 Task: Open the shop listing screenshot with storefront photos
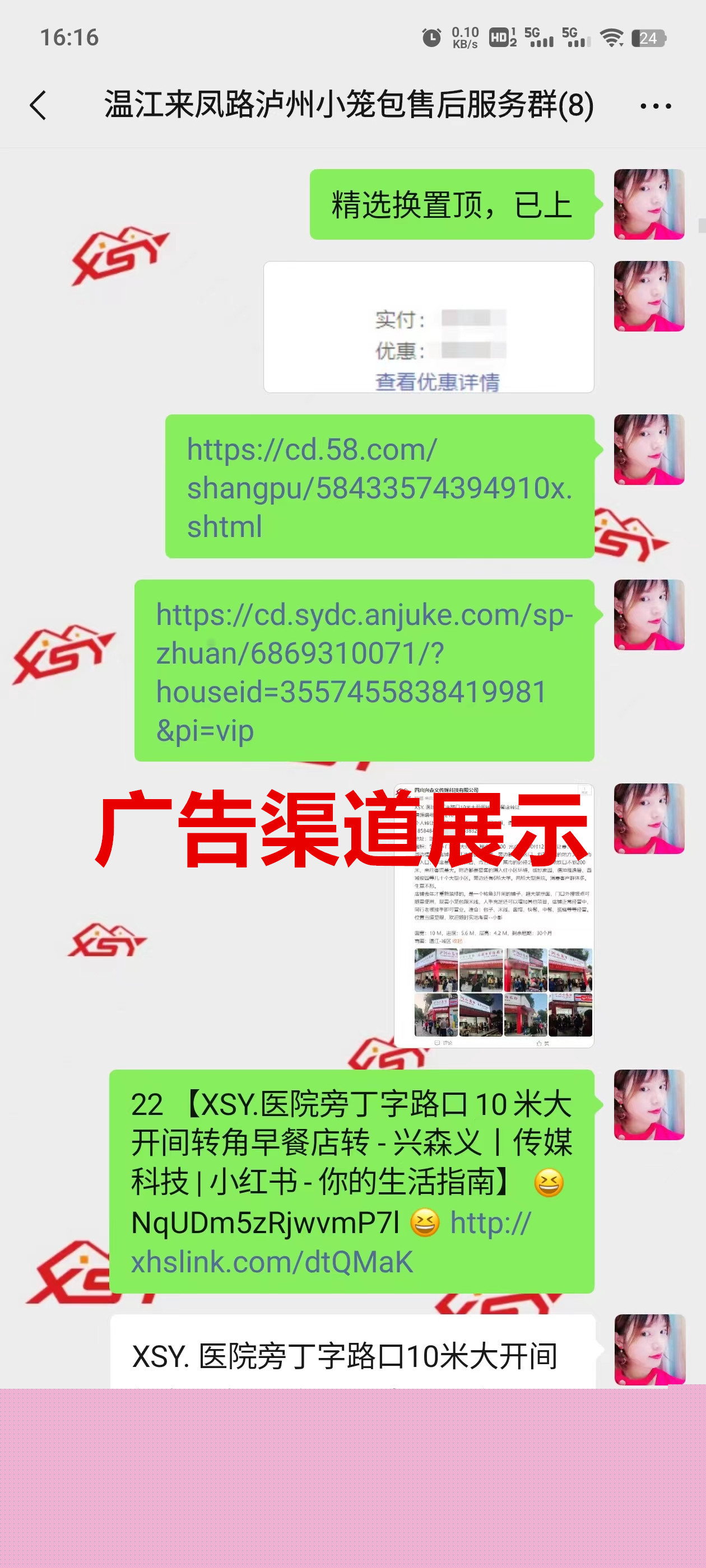(x=494, y=915)
